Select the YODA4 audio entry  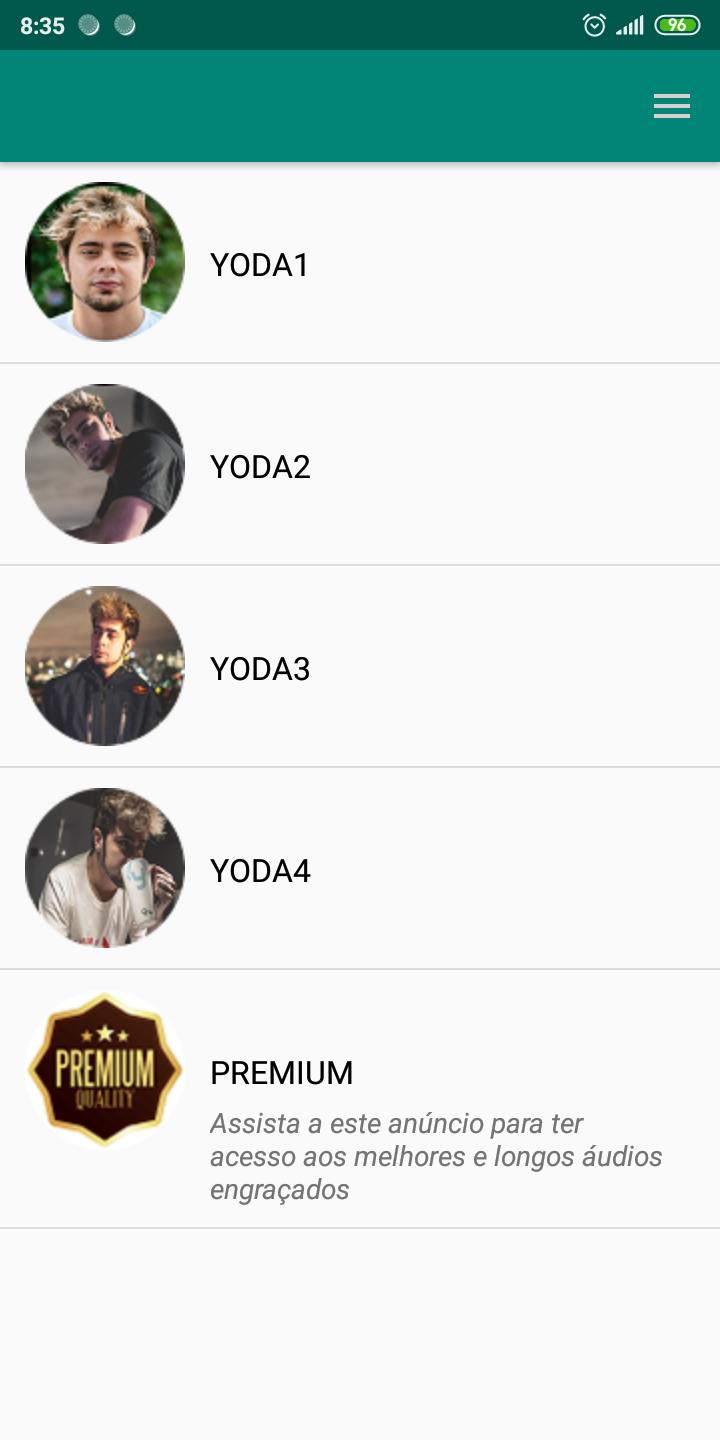[x=360, y=868]
